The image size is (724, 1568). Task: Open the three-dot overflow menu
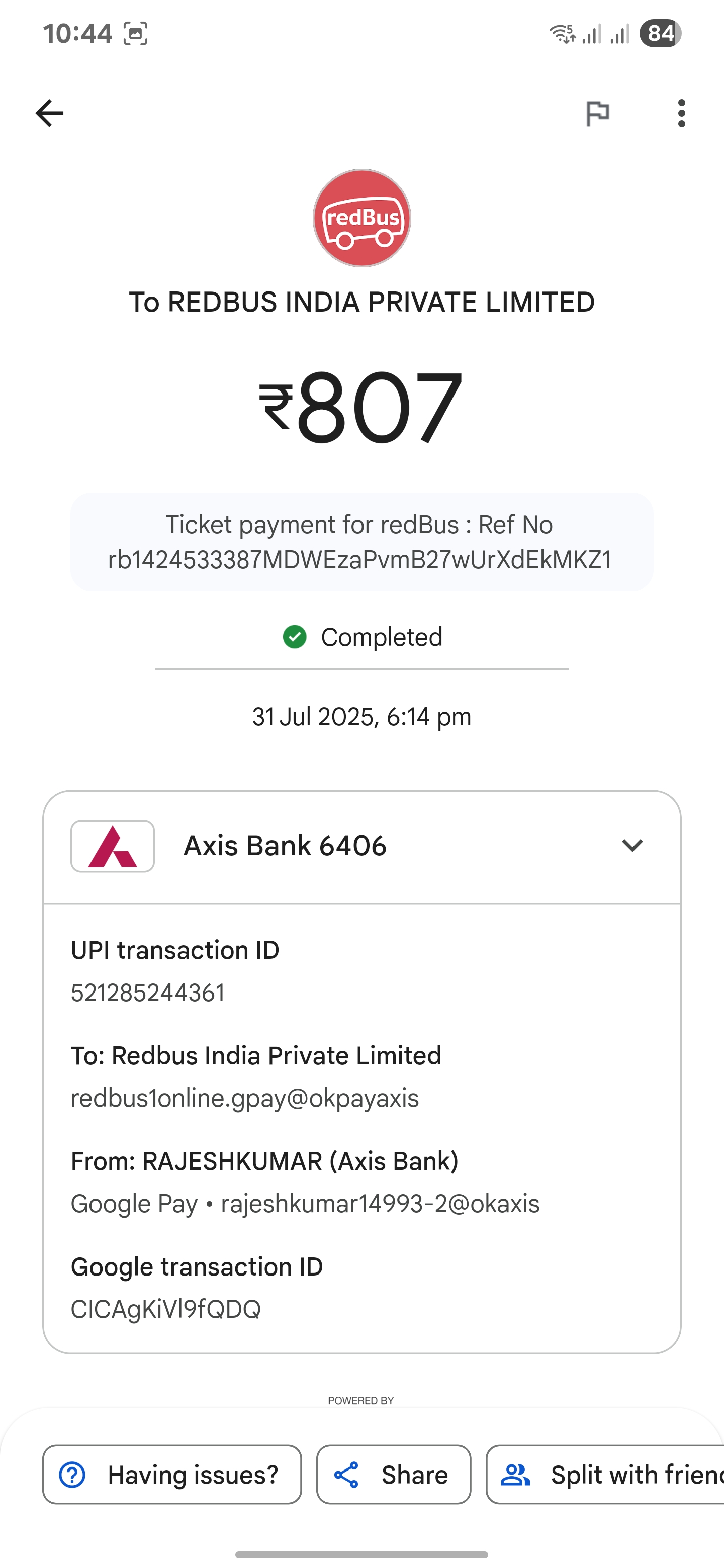point(681,113)
